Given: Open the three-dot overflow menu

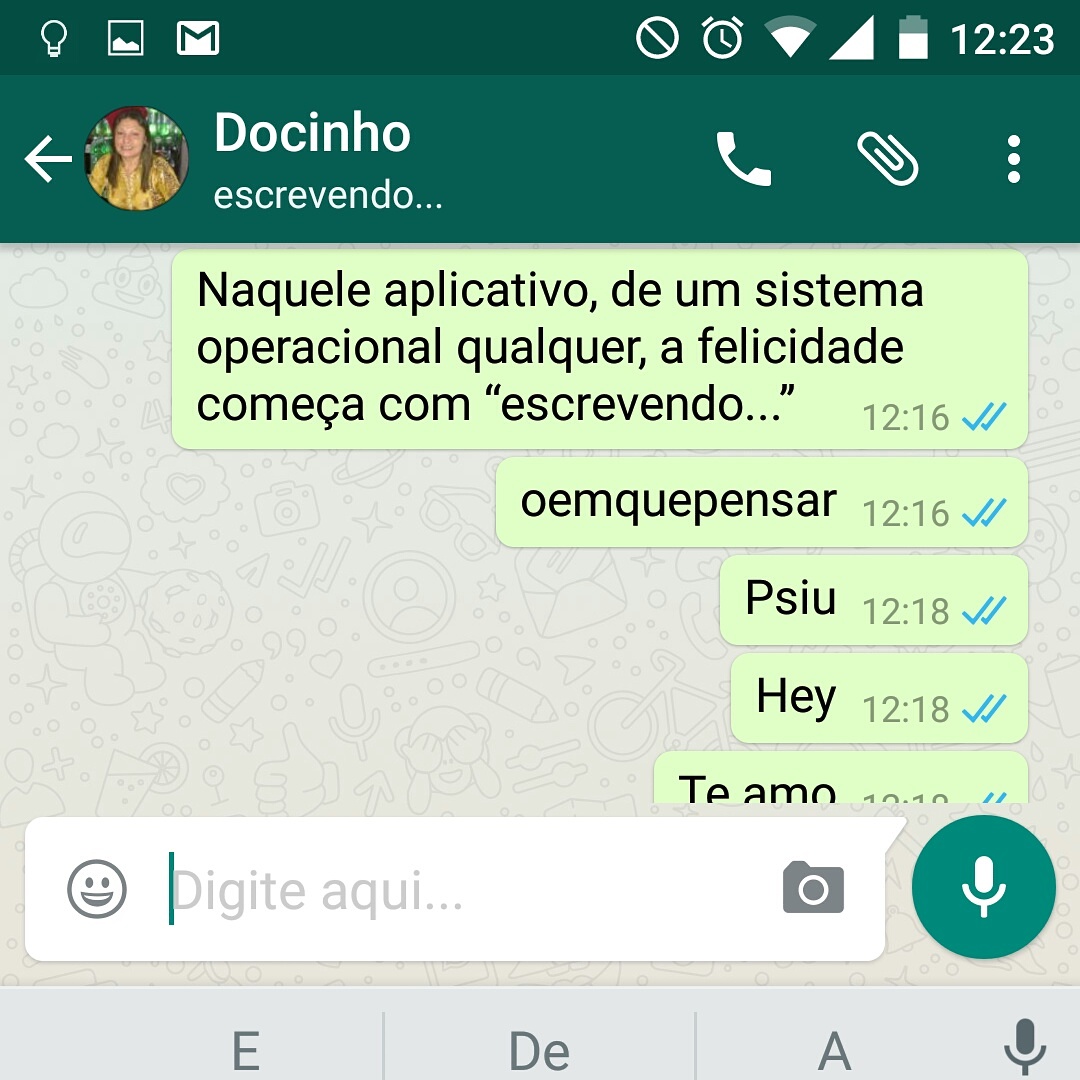Looking at the screenshot, I should (x=1013, y=160).
